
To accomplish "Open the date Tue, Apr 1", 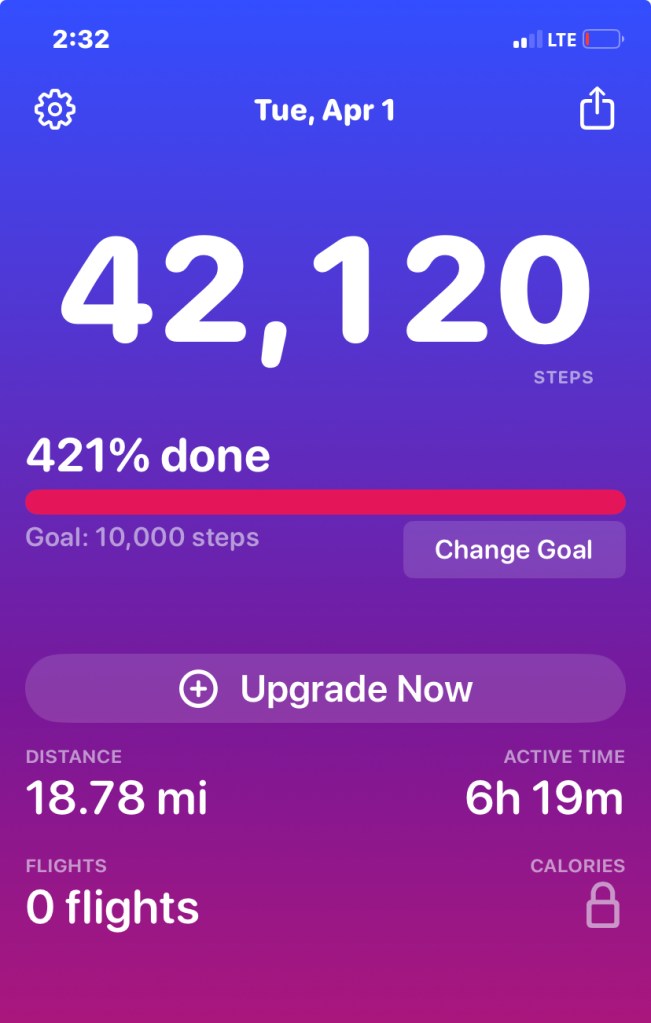I will pos(325,110).
